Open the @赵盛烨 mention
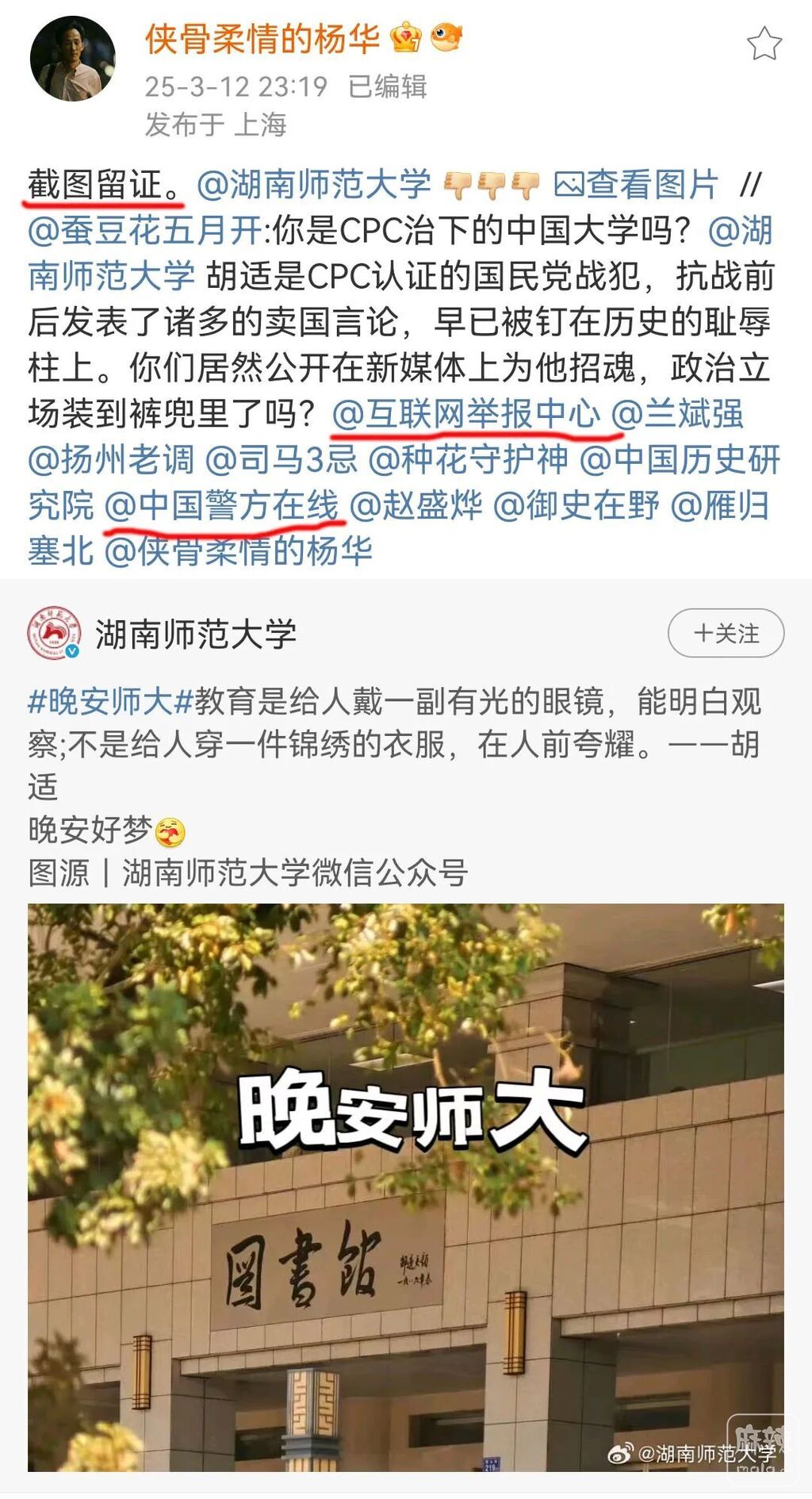812x1499 pixels. point(416,505)
